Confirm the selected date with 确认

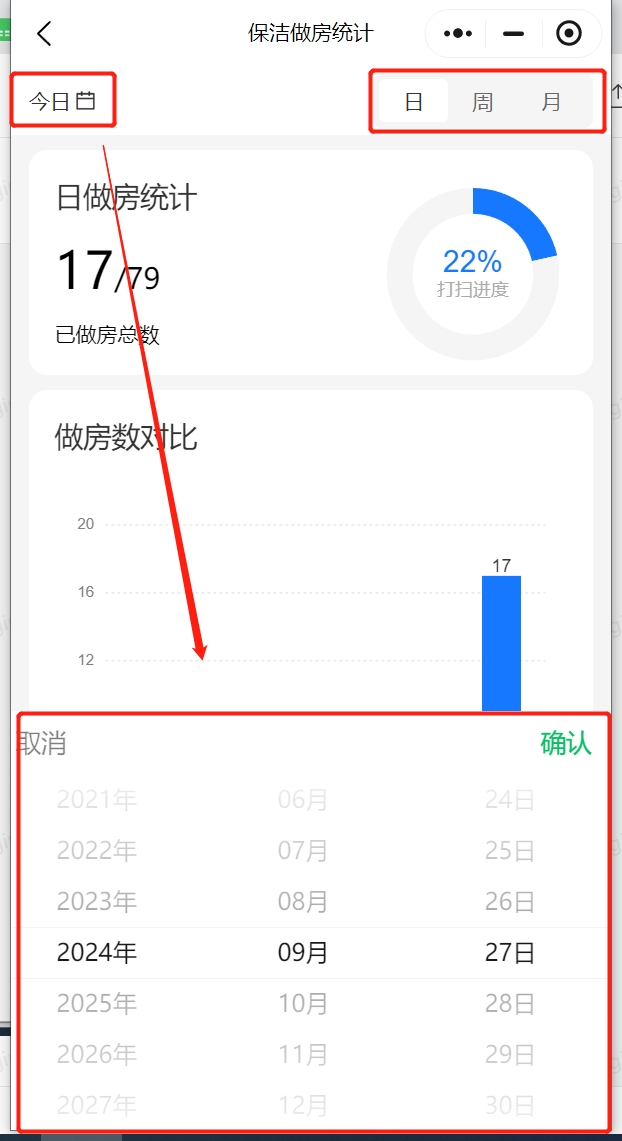(x=566, y=744)
